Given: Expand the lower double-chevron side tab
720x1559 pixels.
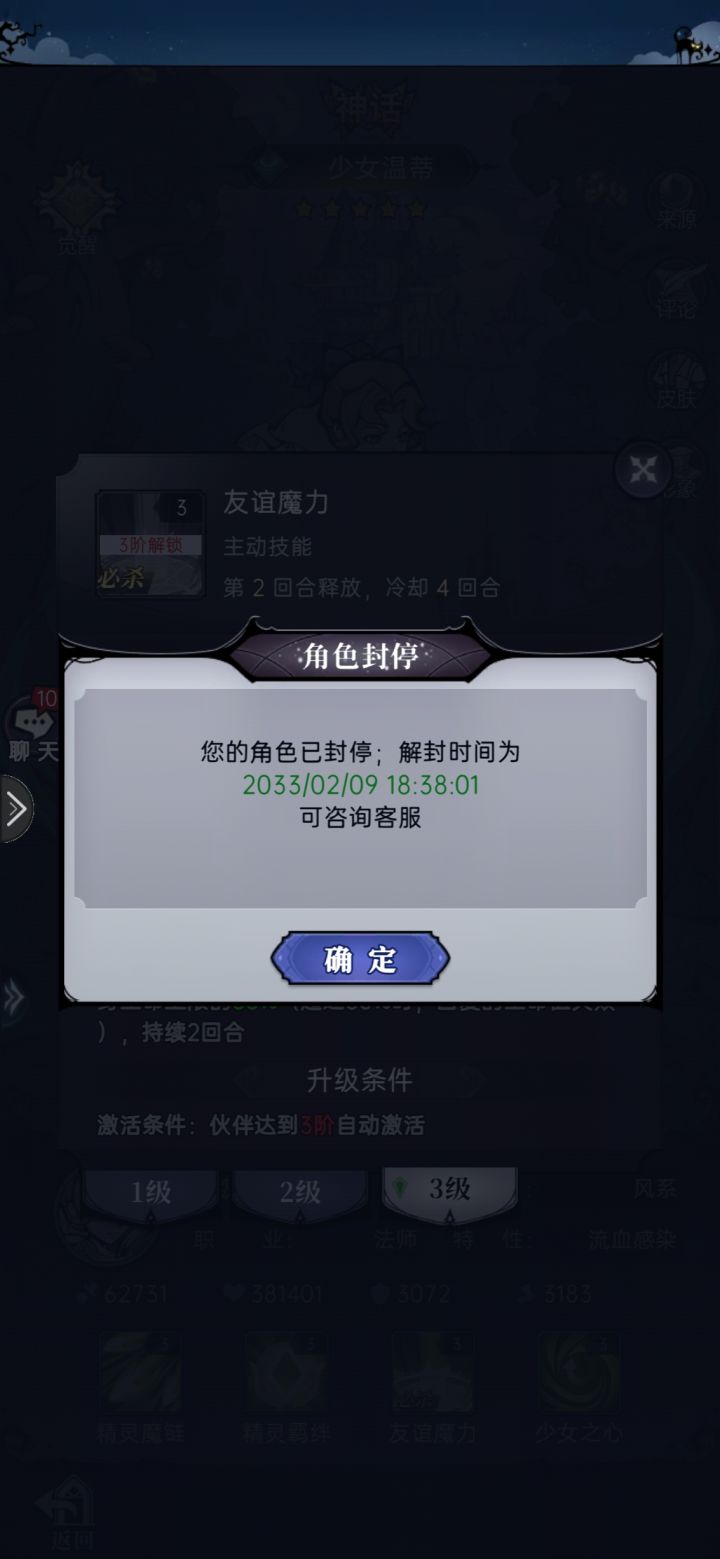Looking at the screenshot, I should 14,996.
